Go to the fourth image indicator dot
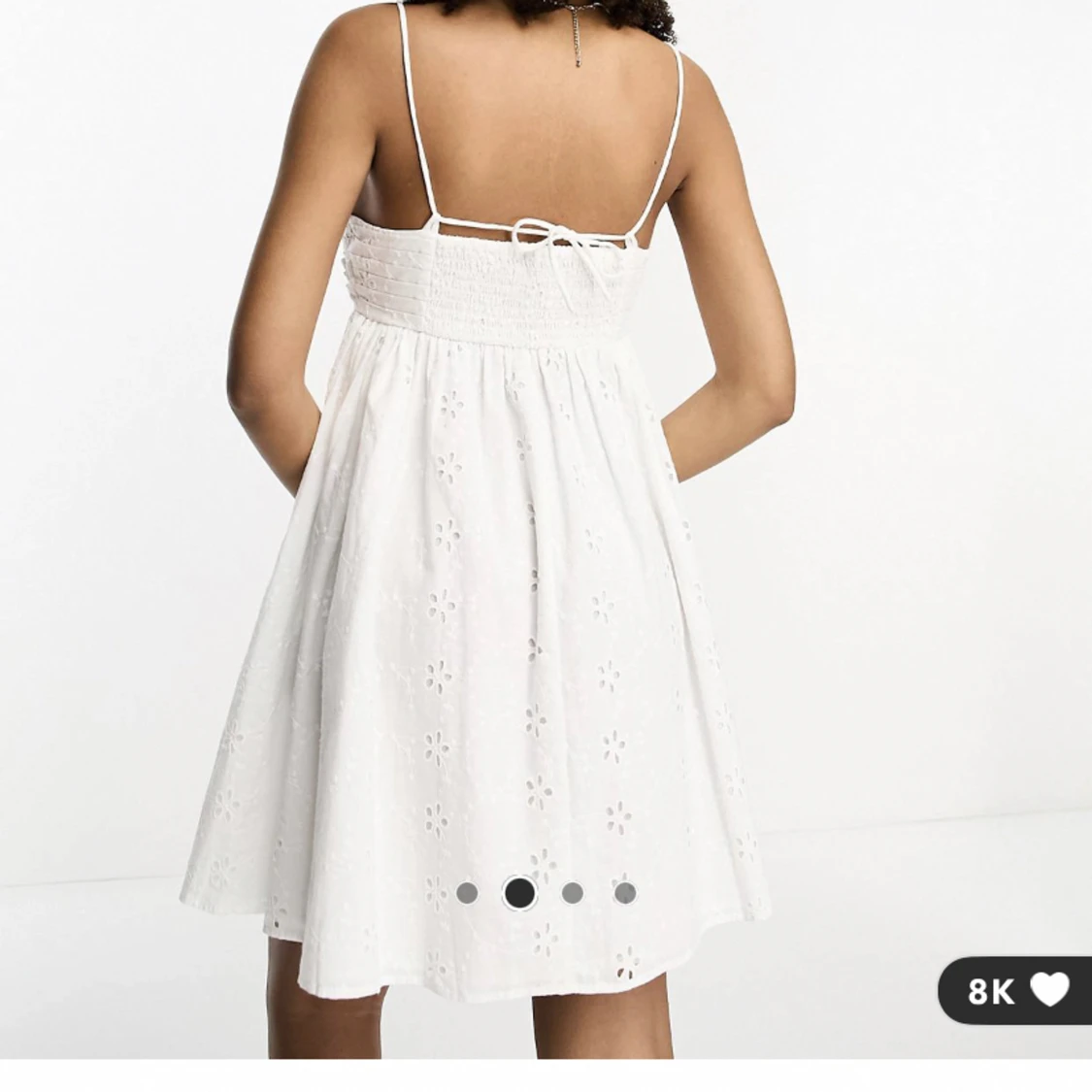1092x1092 pixels. tap(625, 892)
